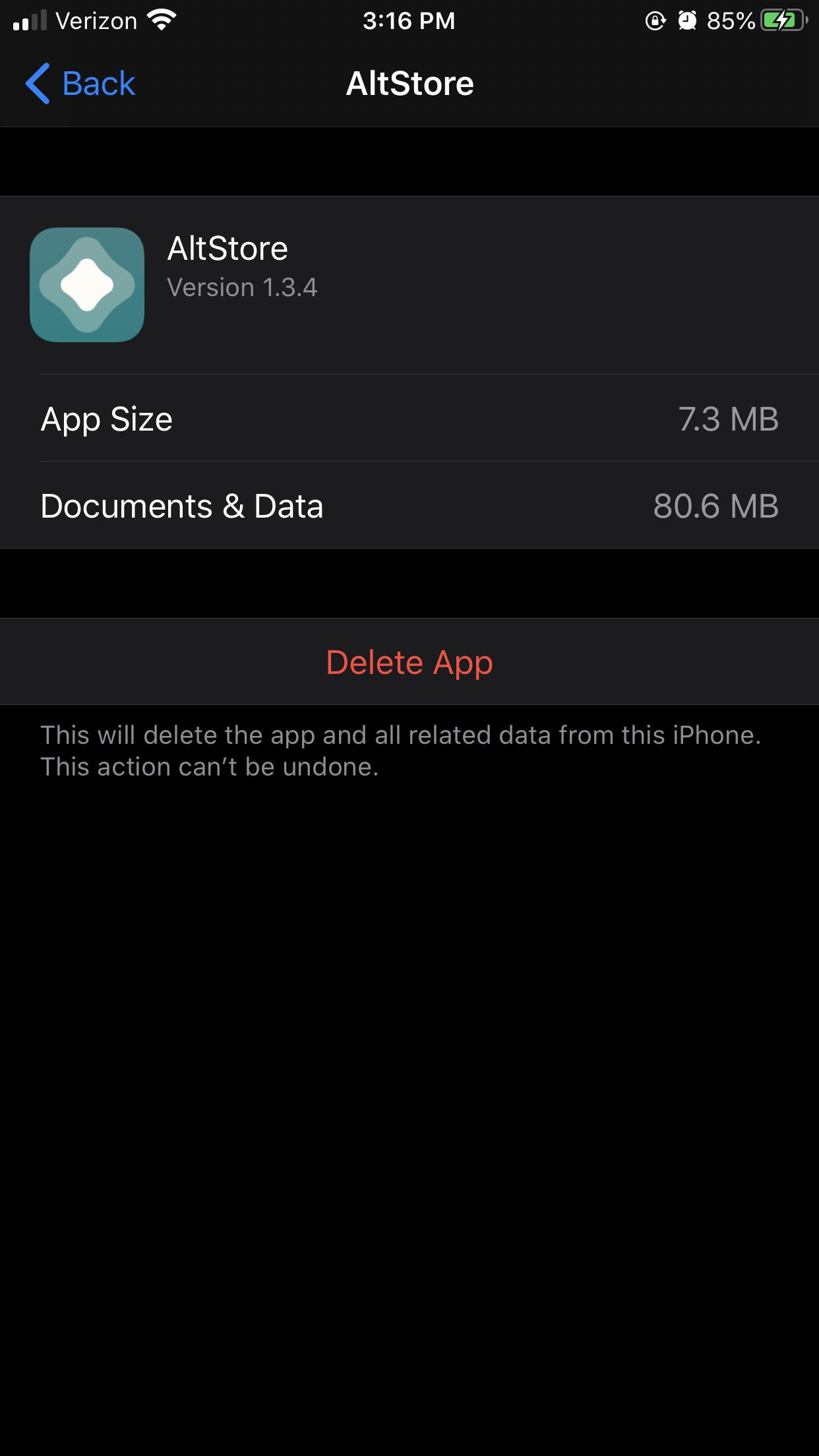Tap the Version 1.3.4 text
Viewport: 819px width, 1456px height.
pyautogui.click(x=241, y=287)
